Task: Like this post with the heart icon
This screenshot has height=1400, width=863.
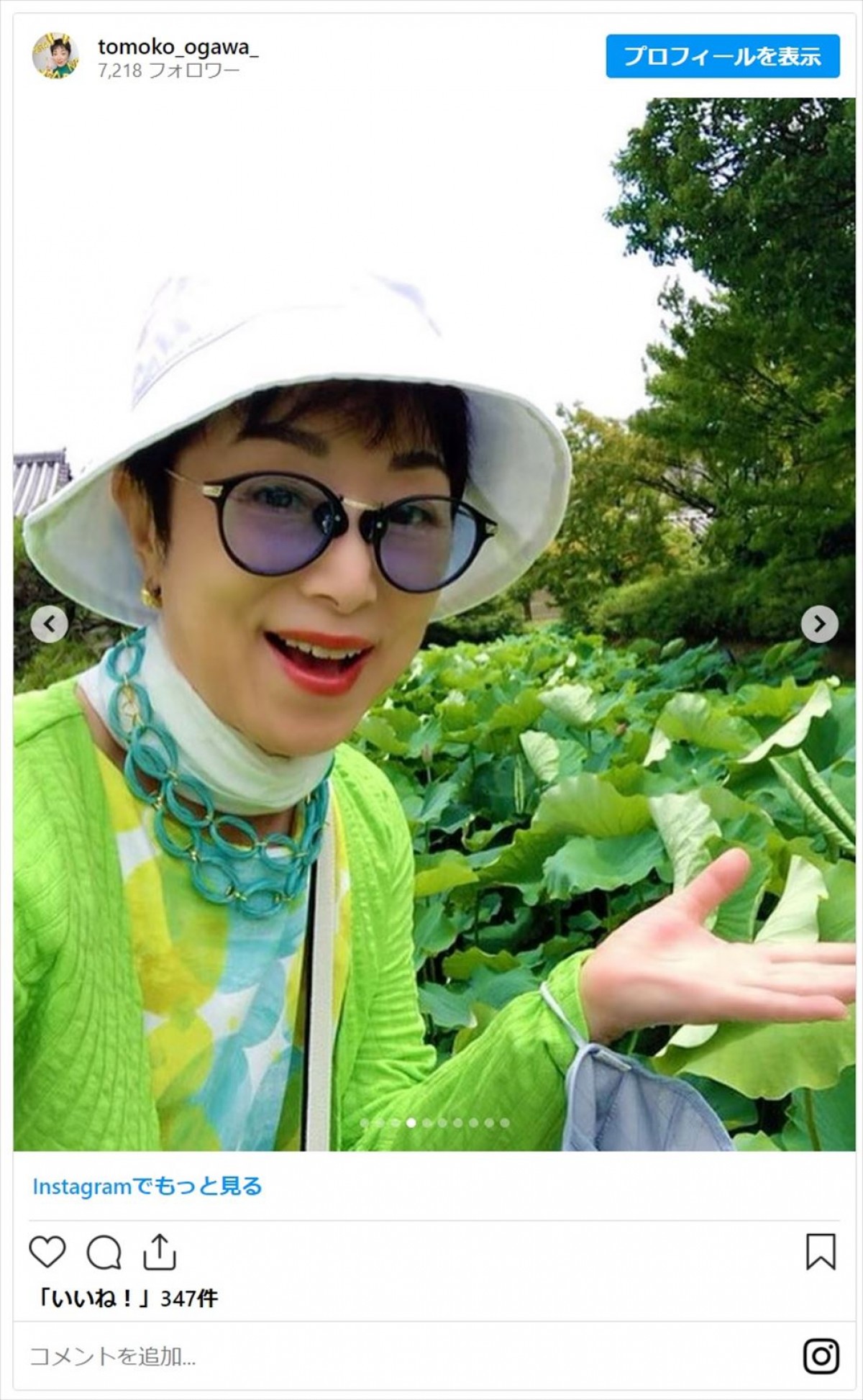Action: coord(47,1253)
